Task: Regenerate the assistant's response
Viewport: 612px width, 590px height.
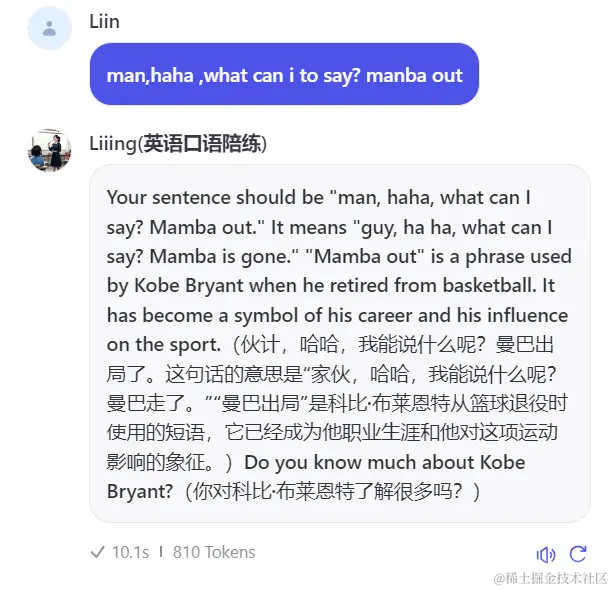Action: click(x=577, y=554)
